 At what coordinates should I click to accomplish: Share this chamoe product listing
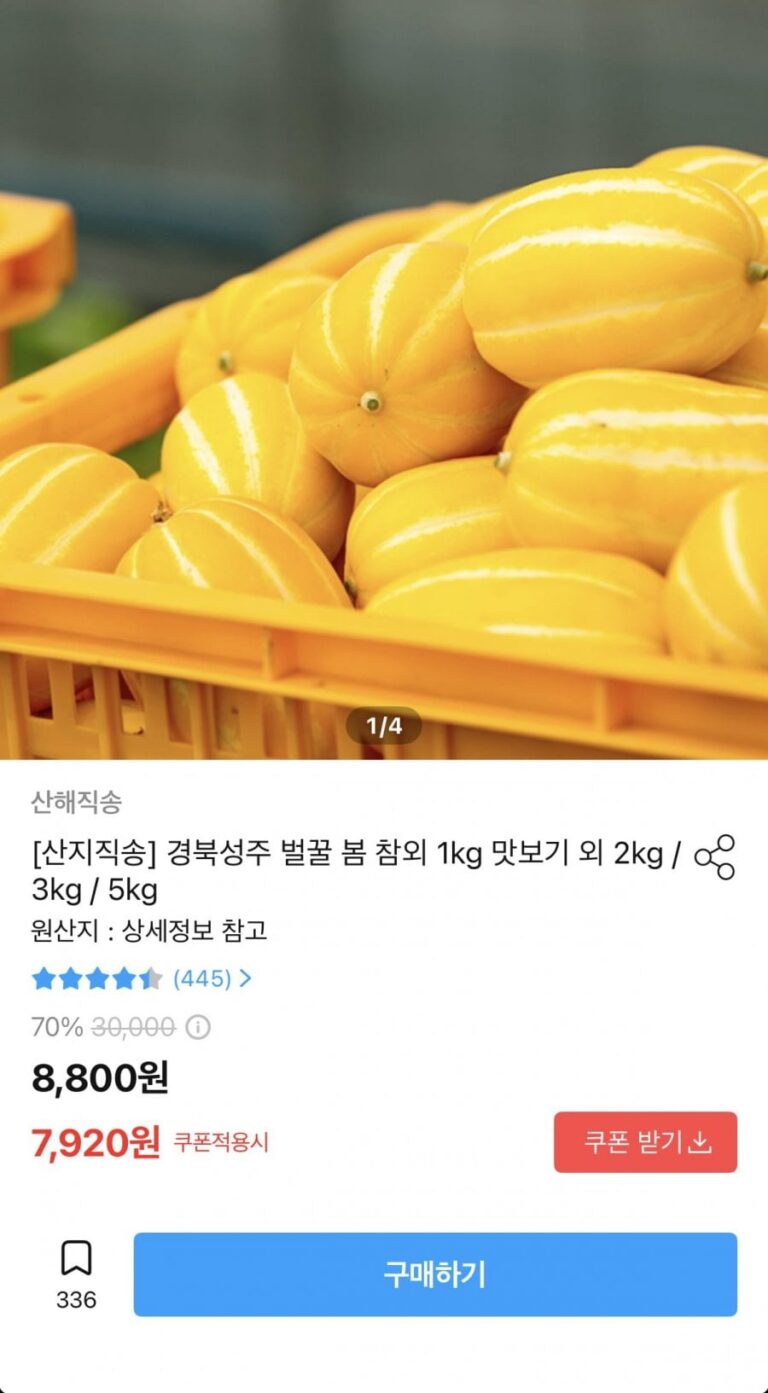pos(714,857)
